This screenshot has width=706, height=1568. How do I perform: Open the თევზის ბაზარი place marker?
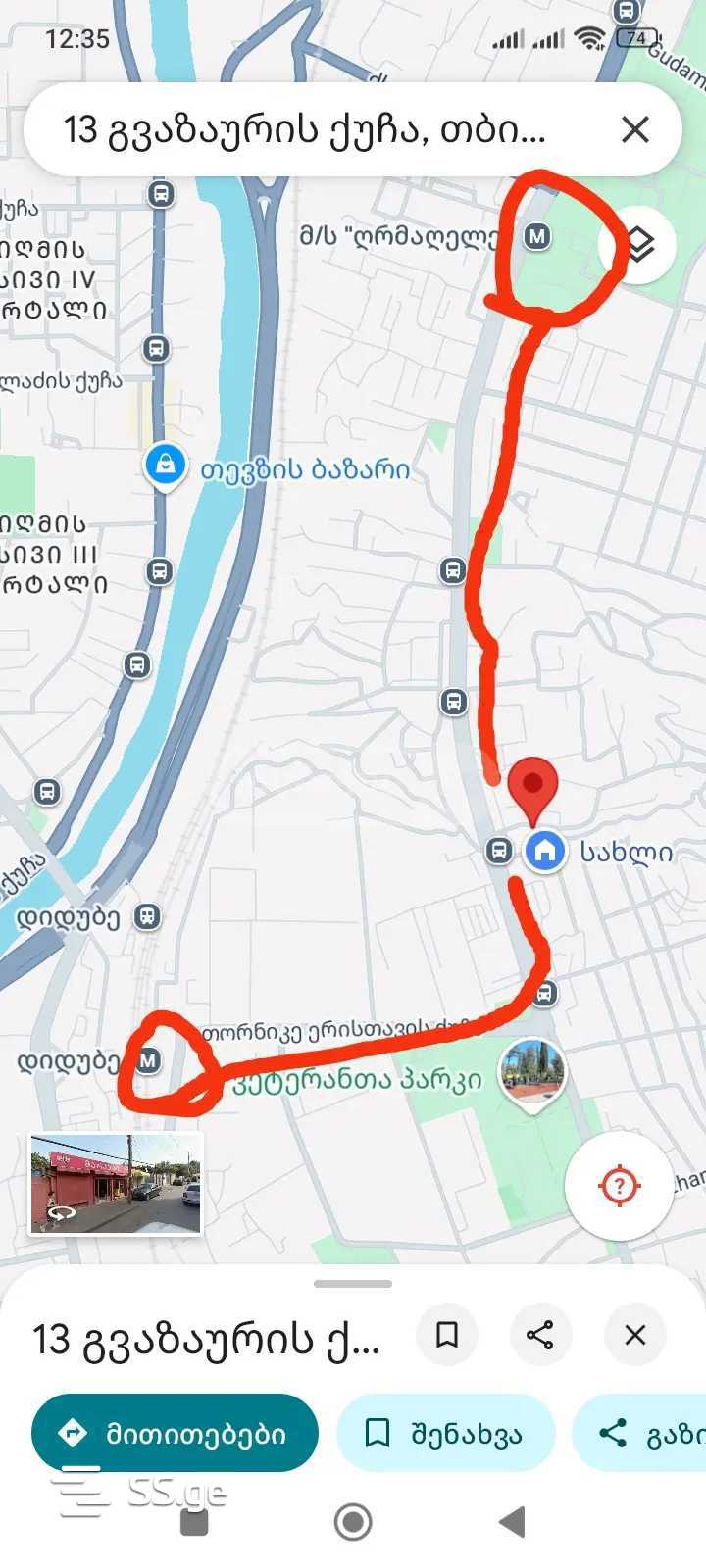166,465
